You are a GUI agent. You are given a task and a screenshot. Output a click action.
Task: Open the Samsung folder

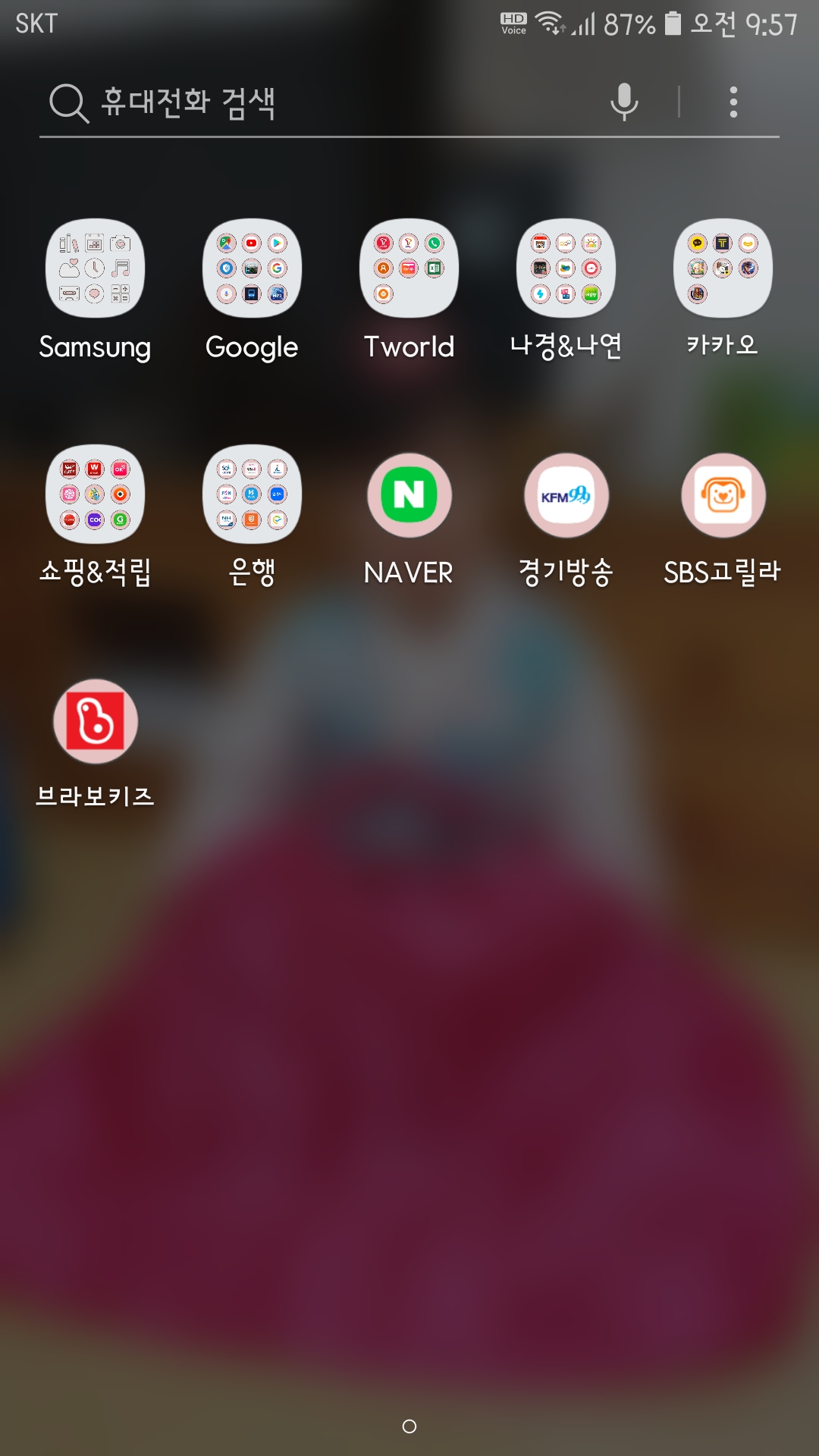tap(95, 268)
